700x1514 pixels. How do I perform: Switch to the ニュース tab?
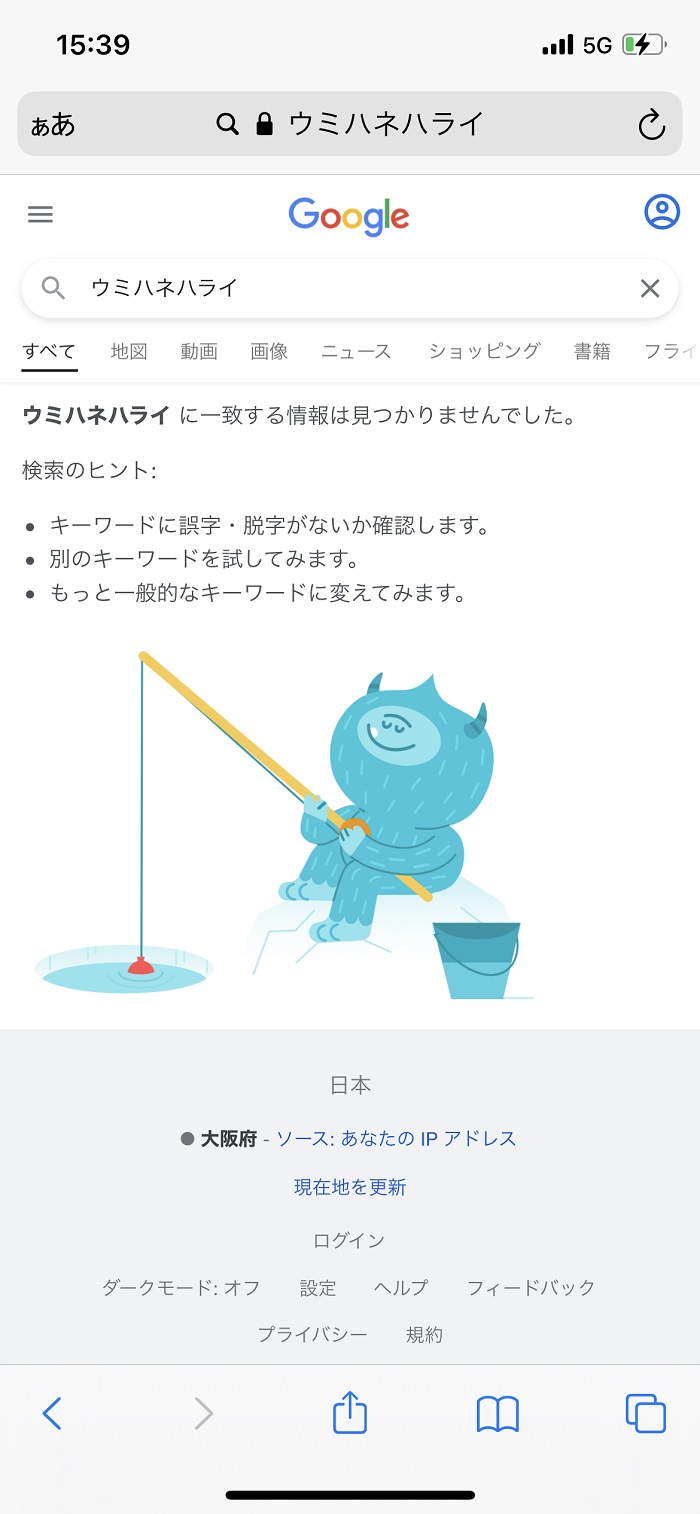coord(356,351)
